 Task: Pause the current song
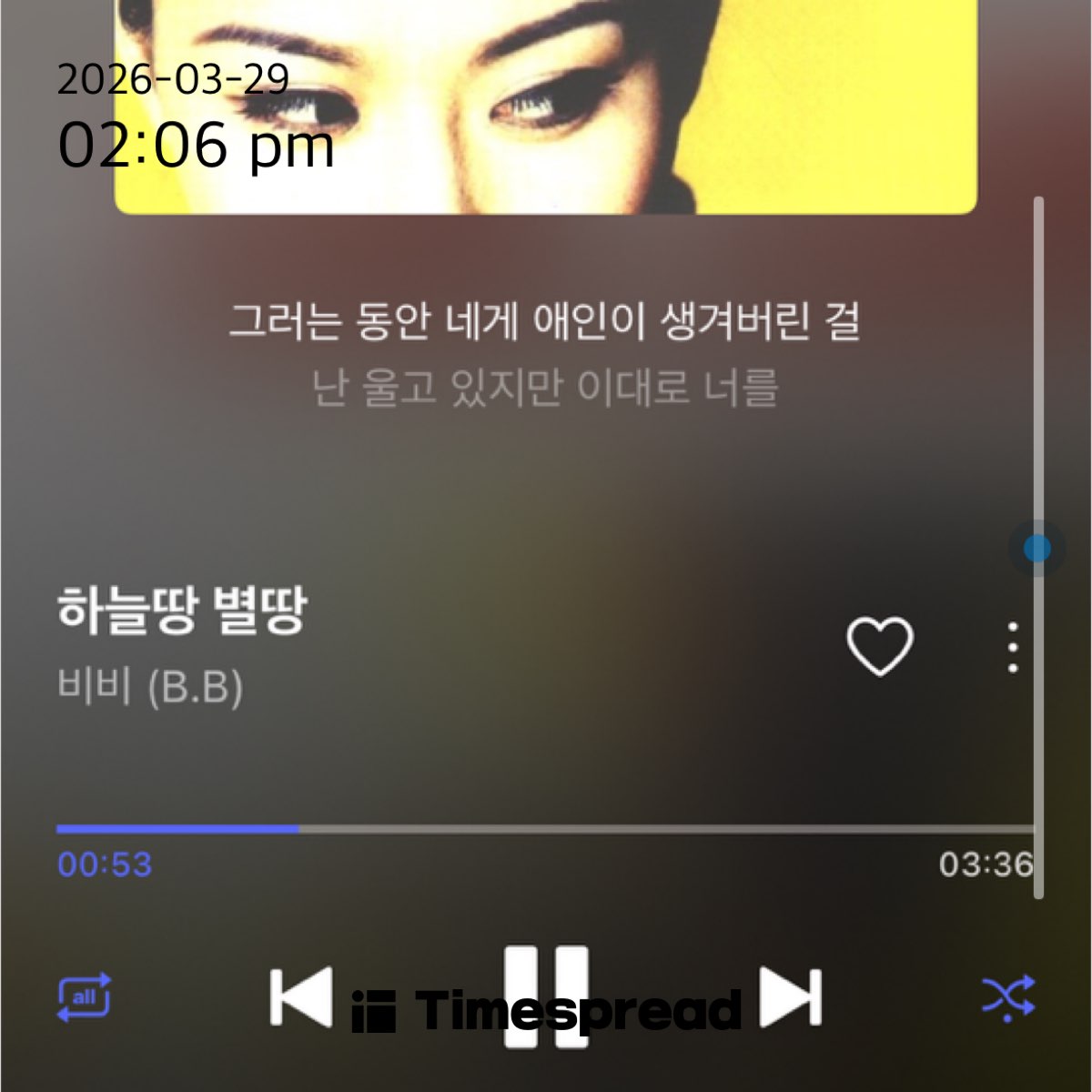[546, 996]
